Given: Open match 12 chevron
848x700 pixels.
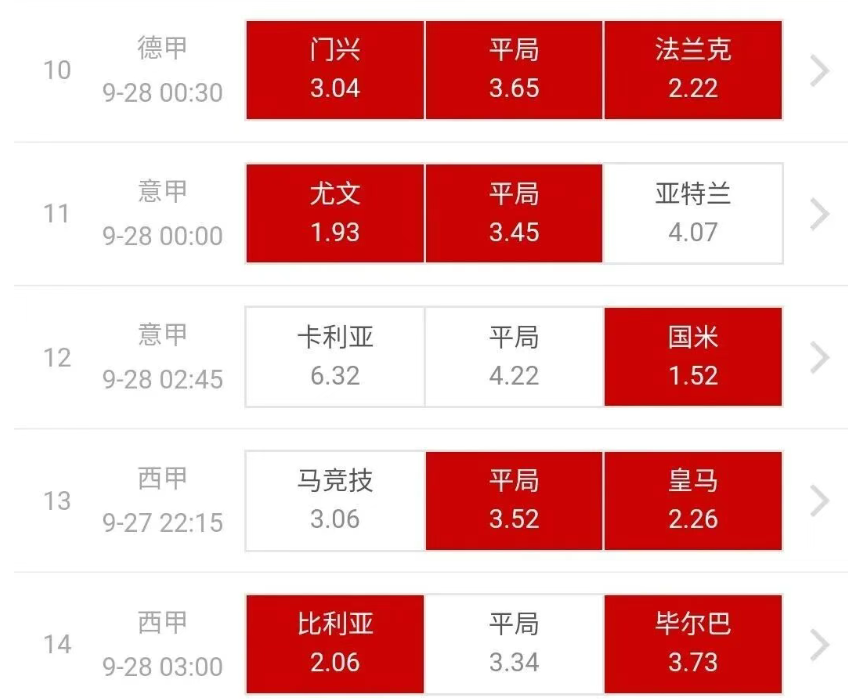Looking at the screenshot, I should tap(819, 357).
